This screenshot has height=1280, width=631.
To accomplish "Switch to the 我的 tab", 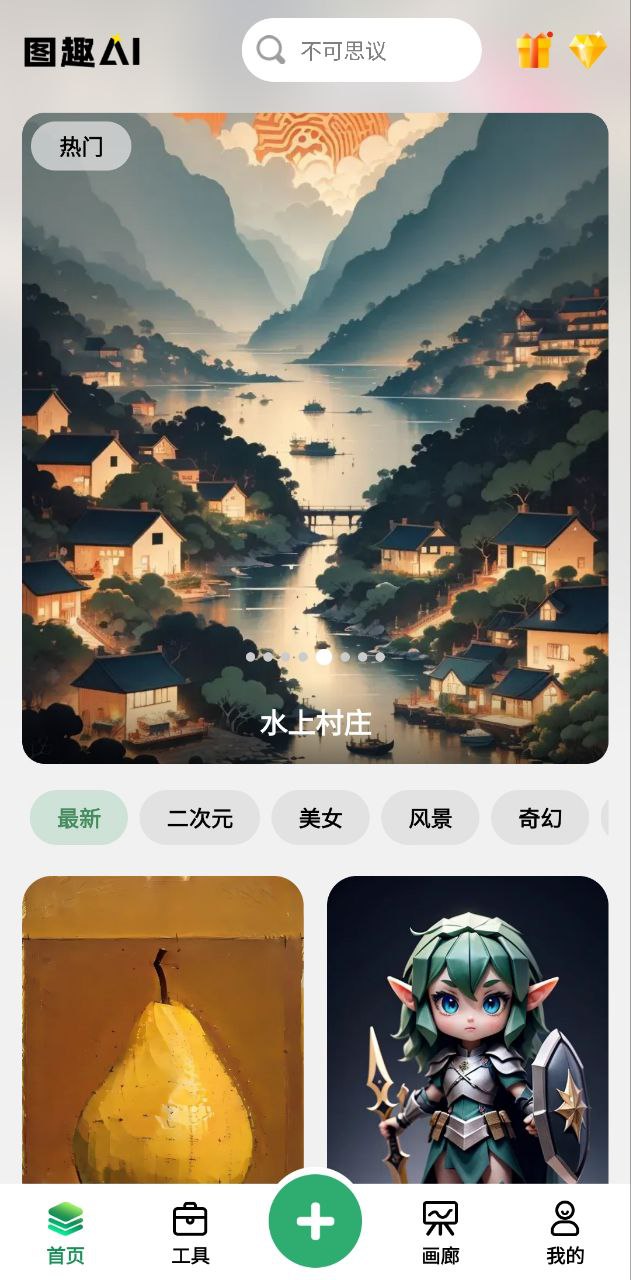I will (565, 1234).
